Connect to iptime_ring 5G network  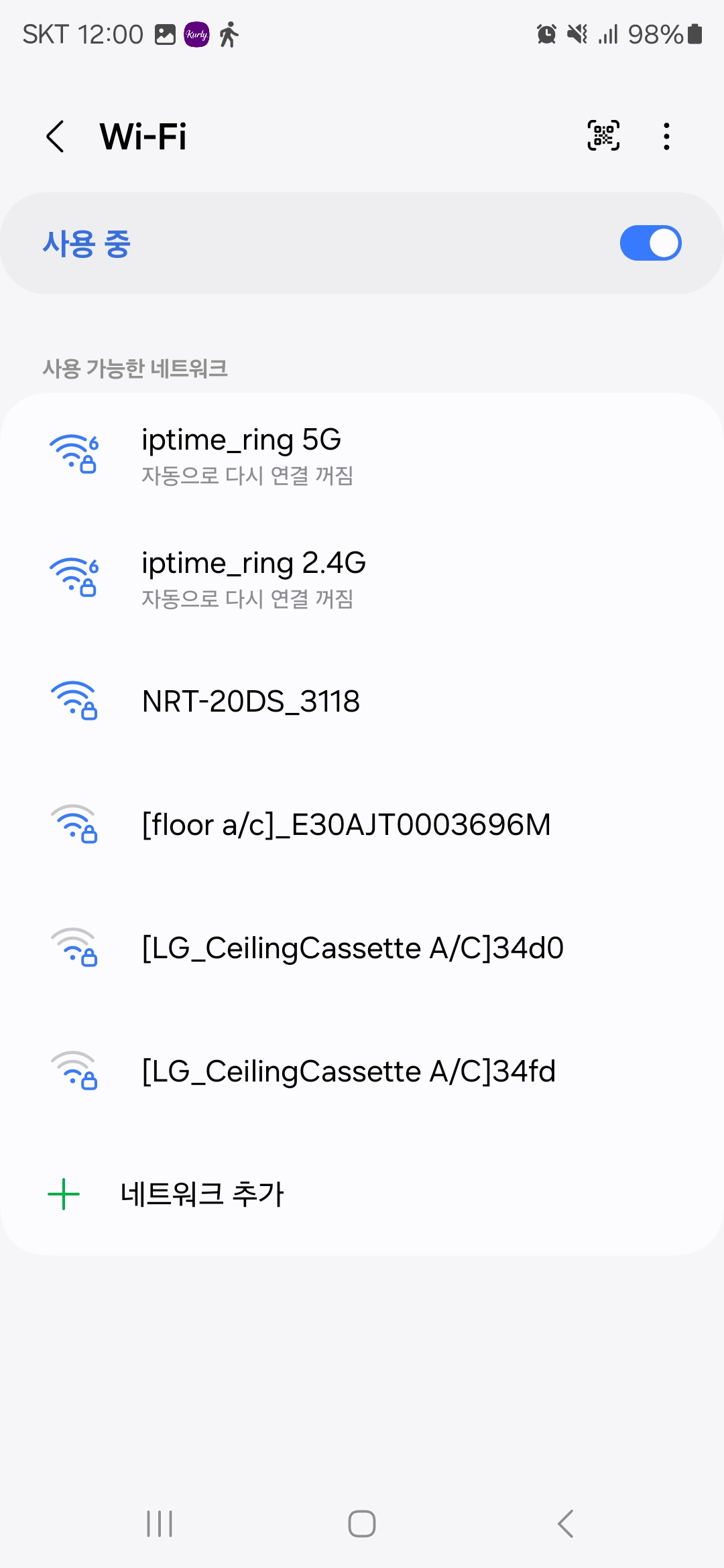click(x=362, y=456)
